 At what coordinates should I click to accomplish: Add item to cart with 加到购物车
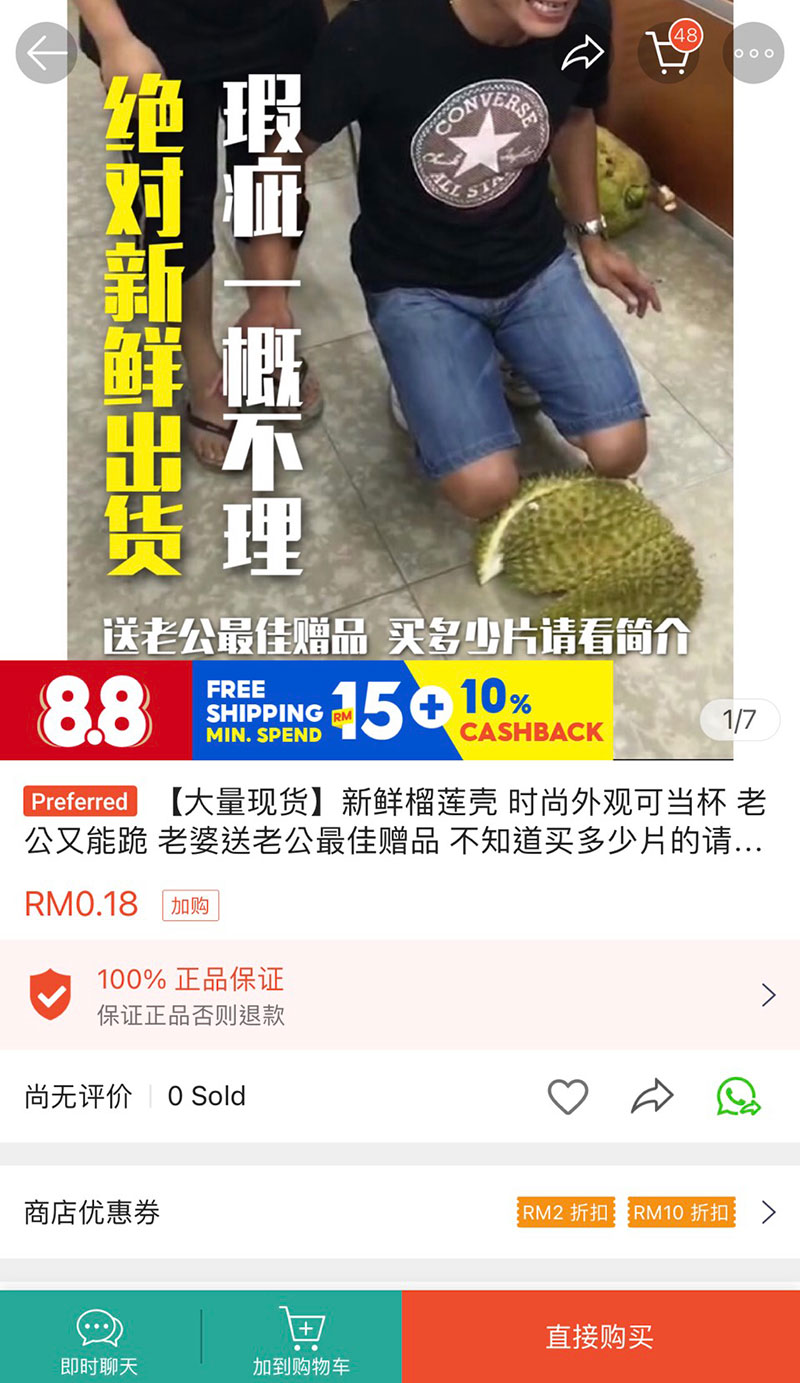click(x=301, y=1337)
